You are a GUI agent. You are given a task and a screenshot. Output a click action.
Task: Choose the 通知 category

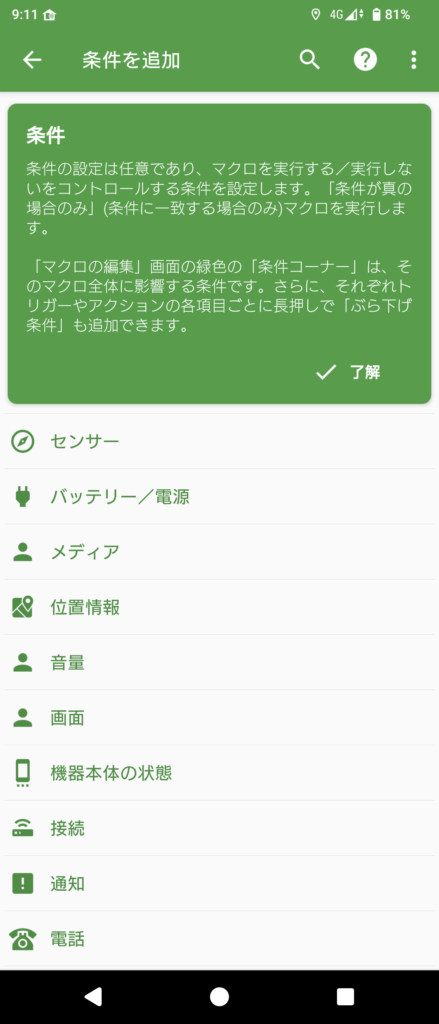click(220, 884)
